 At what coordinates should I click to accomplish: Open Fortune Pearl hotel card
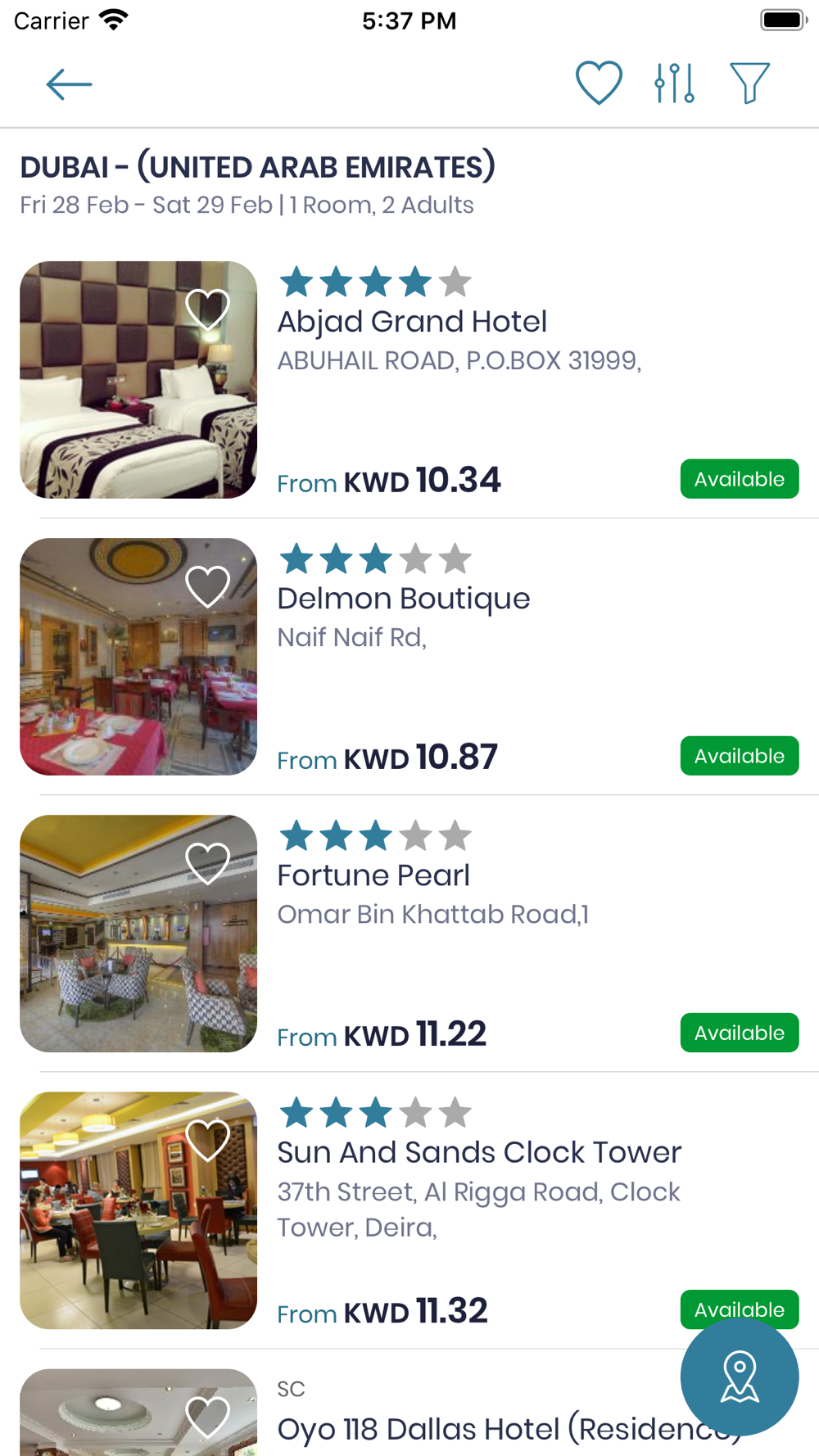(x=409, y=934)
